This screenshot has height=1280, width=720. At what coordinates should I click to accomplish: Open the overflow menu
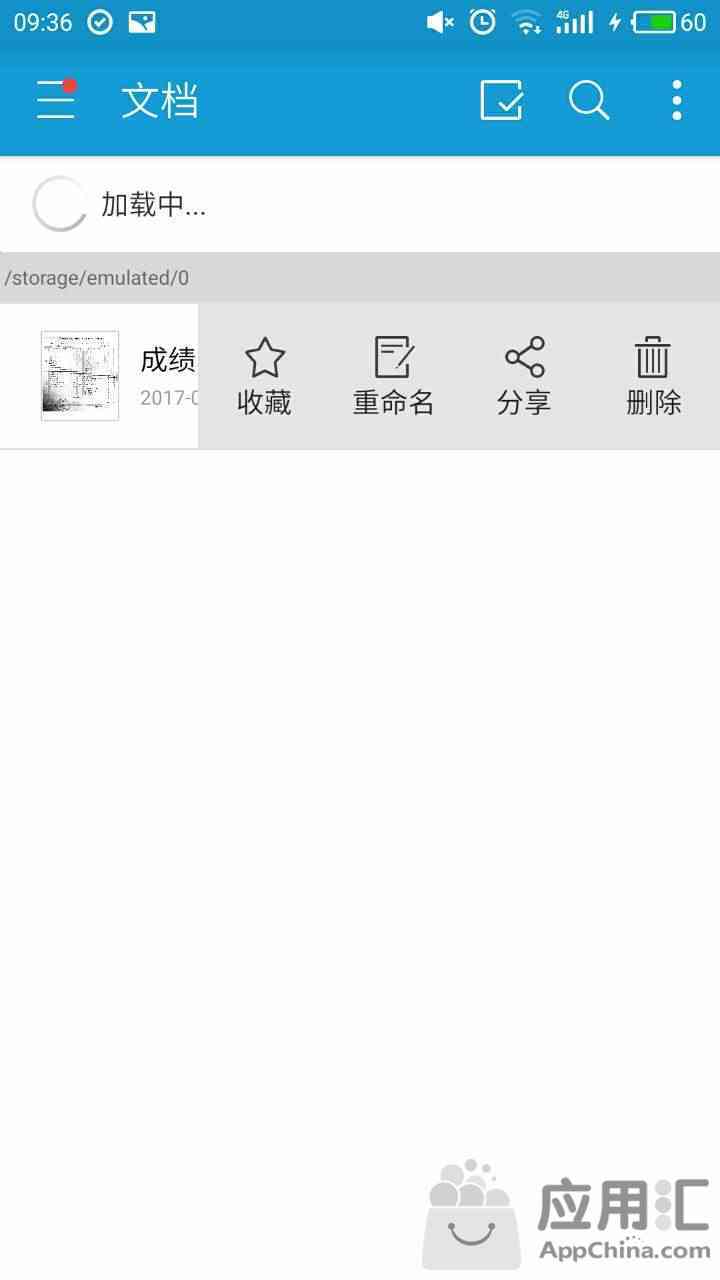coord(677,100)
